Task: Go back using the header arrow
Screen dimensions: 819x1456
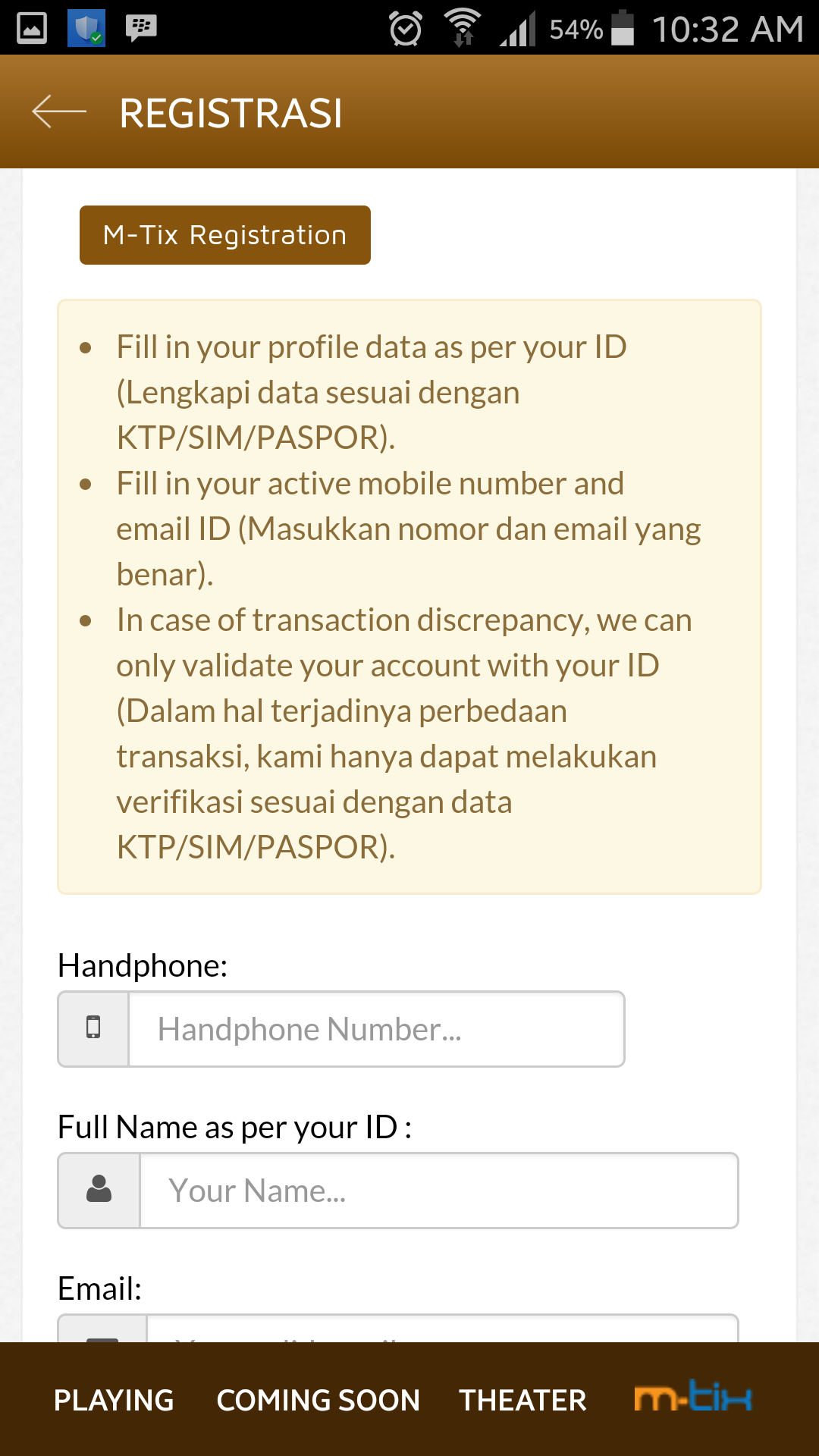Action: pyautogui.click(x=59, y=112)
